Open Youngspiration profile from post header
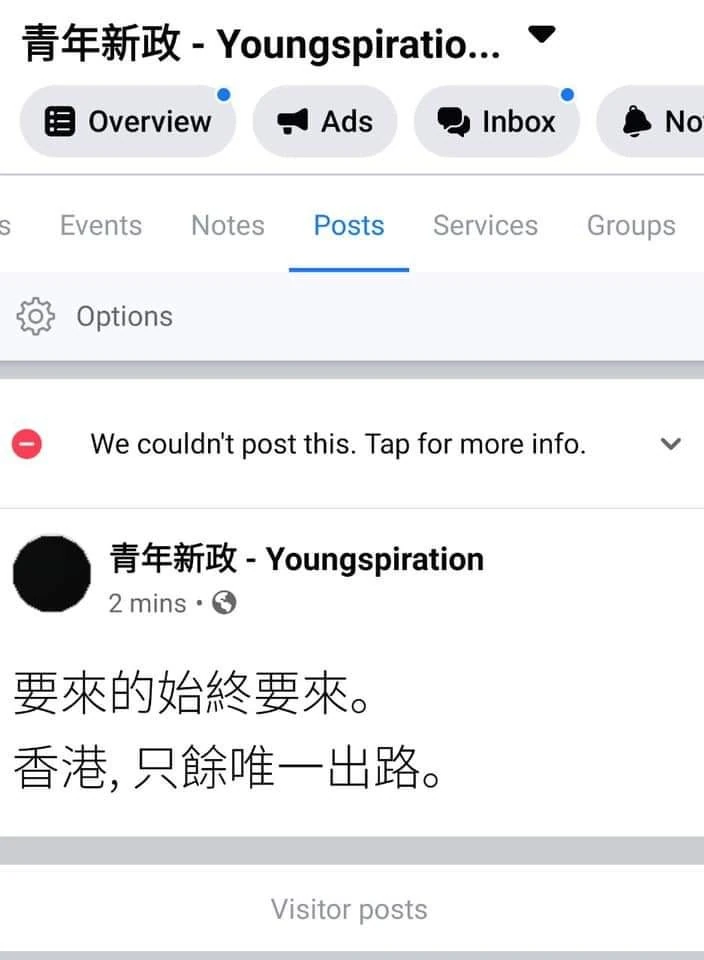Image resolution: width=704 pixels, height=960 pixels. tap(296, 559)
